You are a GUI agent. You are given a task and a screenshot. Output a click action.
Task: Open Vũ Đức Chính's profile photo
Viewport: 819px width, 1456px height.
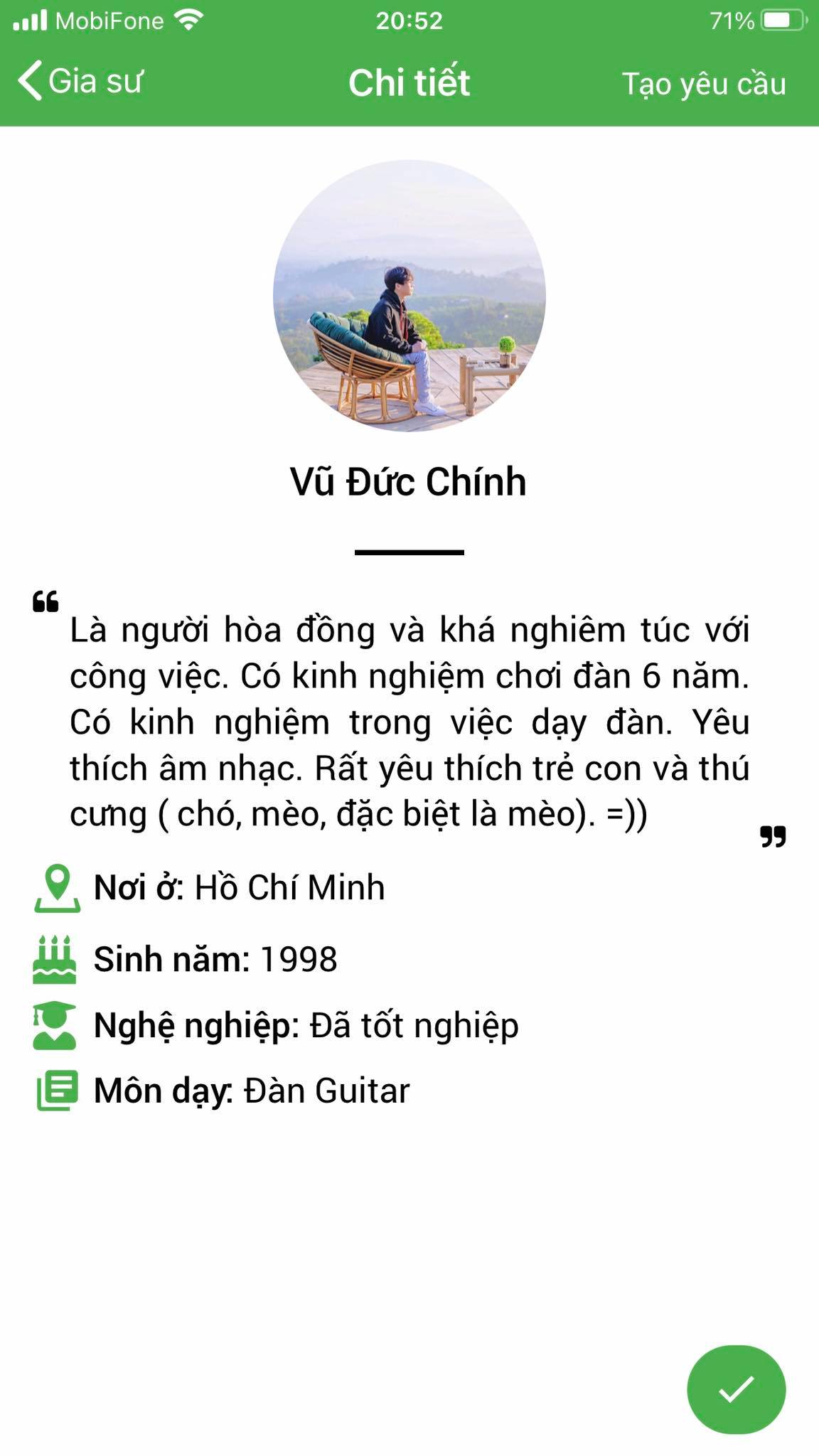409,296
